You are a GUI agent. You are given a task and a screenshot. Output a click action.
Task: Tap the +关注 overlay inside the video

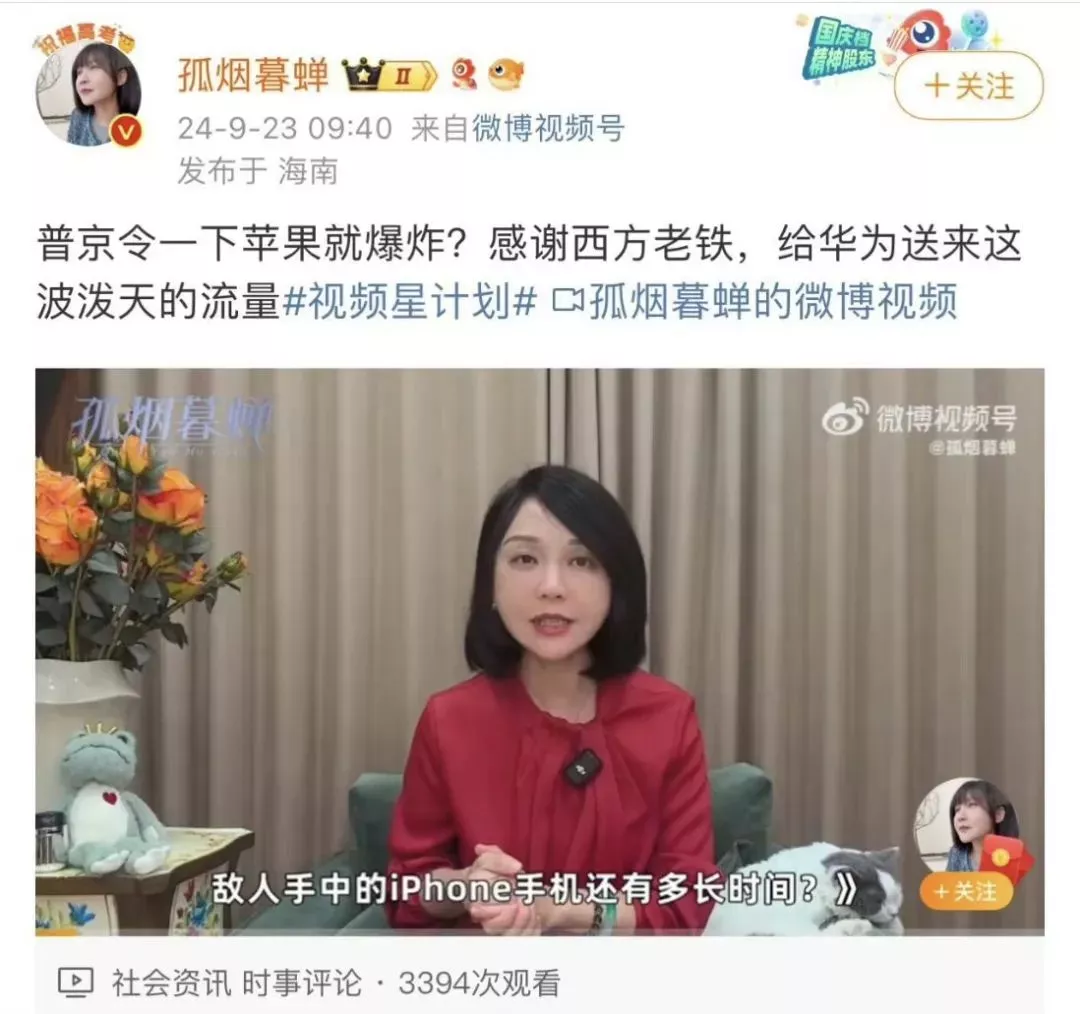966,889
